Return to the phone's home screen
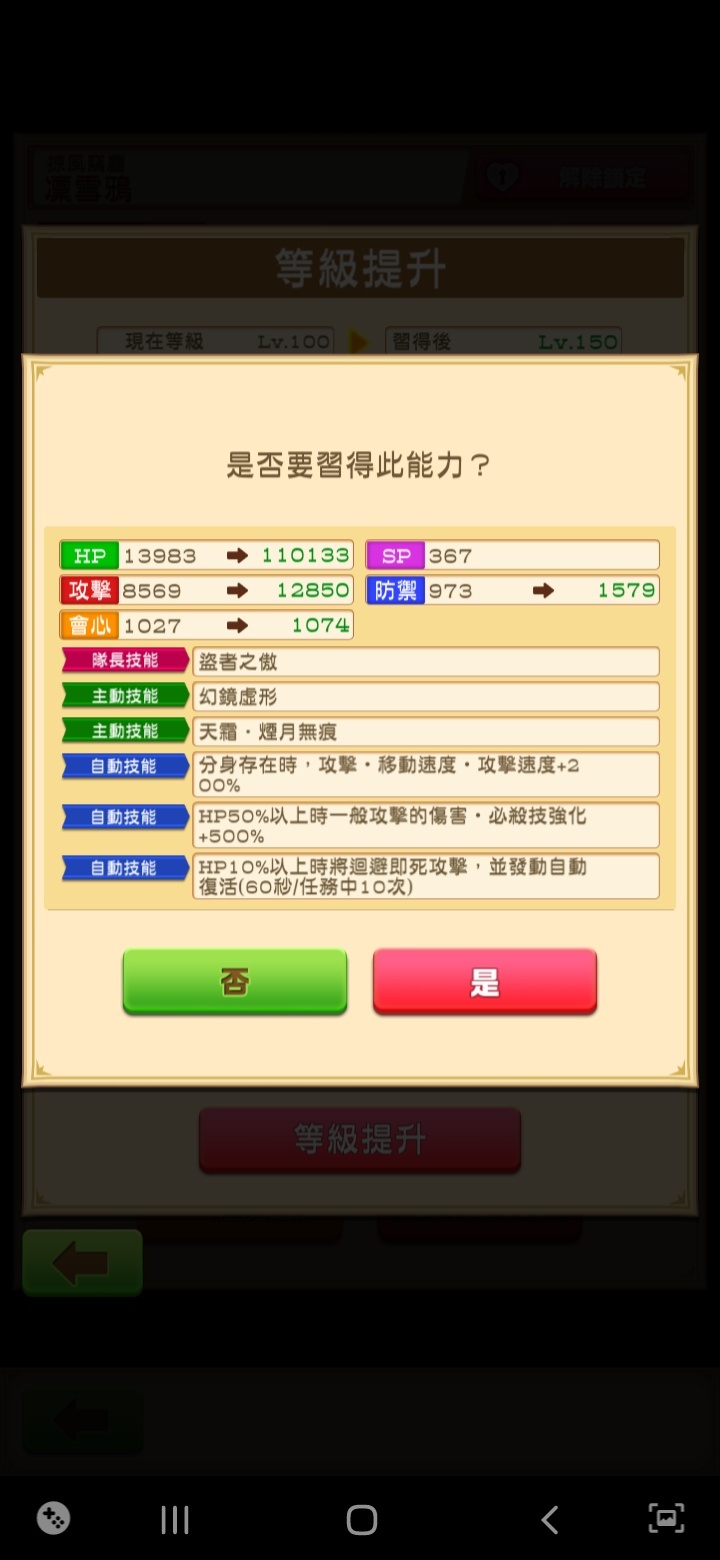The width and height of the screenshot is (720, 1560). (361, 1520)
